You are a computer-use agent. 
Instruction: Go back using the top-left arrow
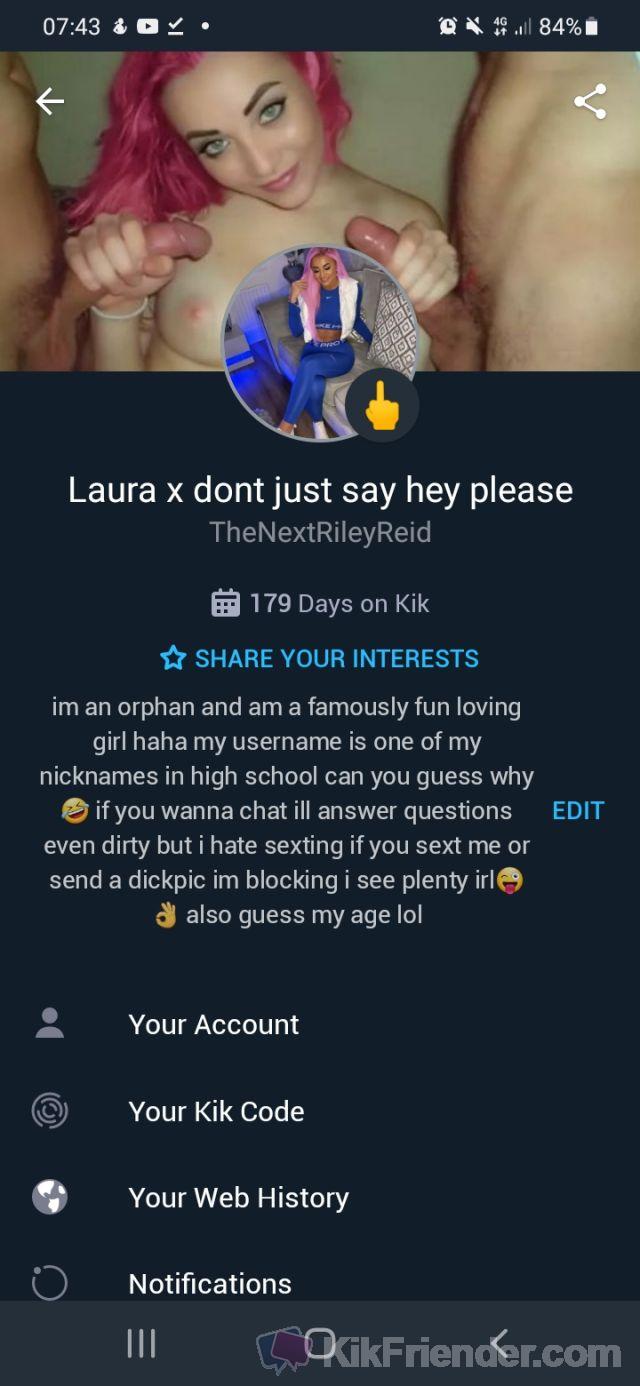click(x=49, y=101)
